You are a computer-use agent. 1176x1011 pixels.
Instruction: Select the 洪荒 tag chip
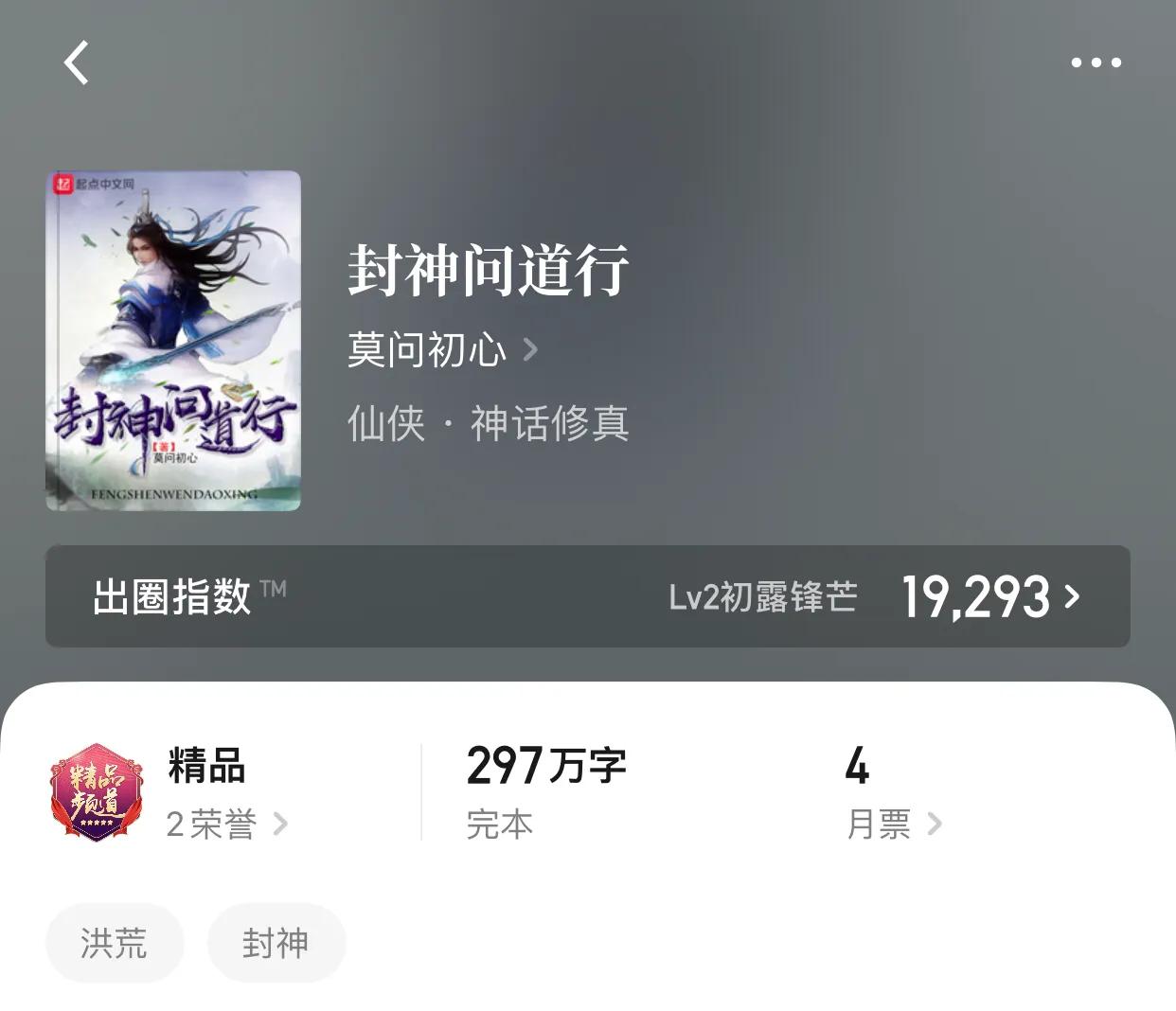[x=114, y=943]
